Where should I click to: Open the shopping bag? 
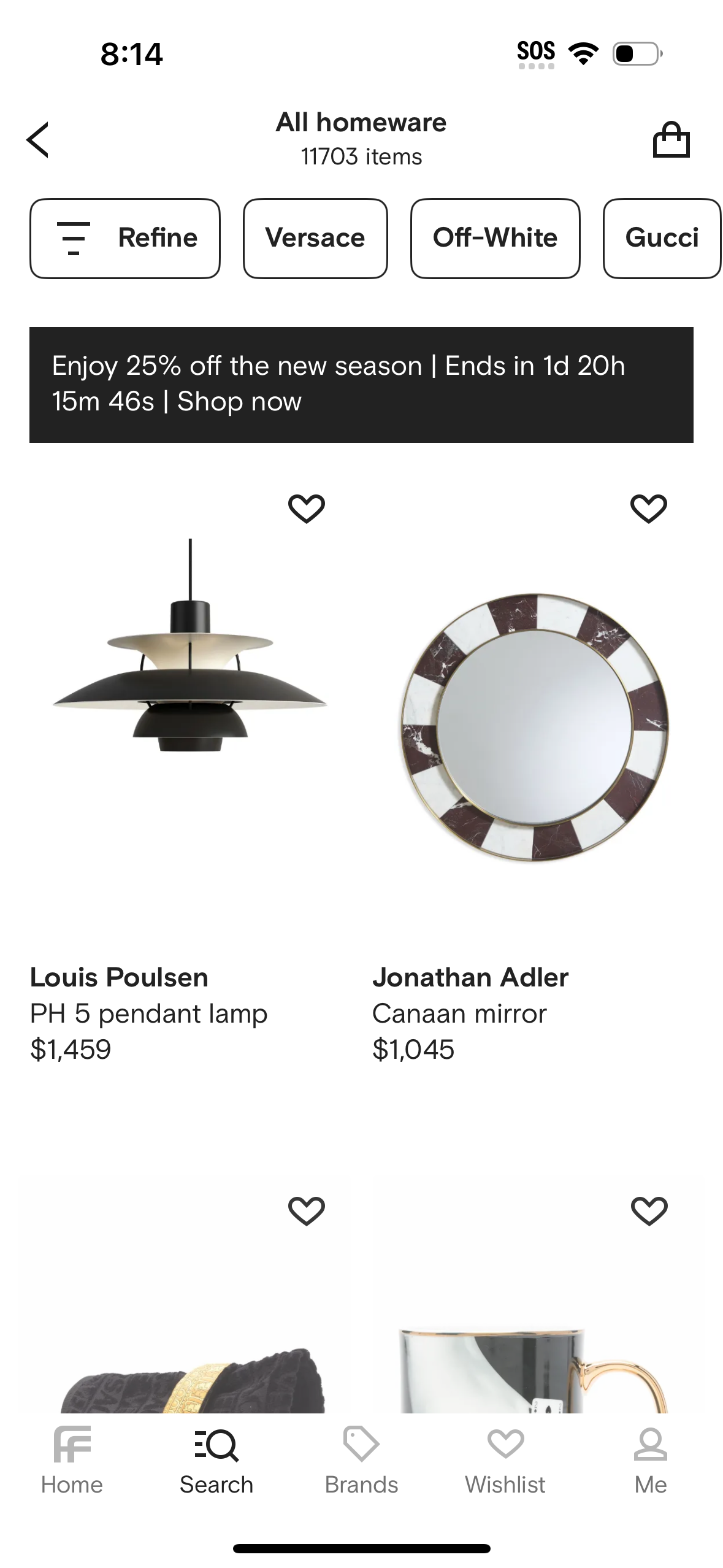pos(671,140)
